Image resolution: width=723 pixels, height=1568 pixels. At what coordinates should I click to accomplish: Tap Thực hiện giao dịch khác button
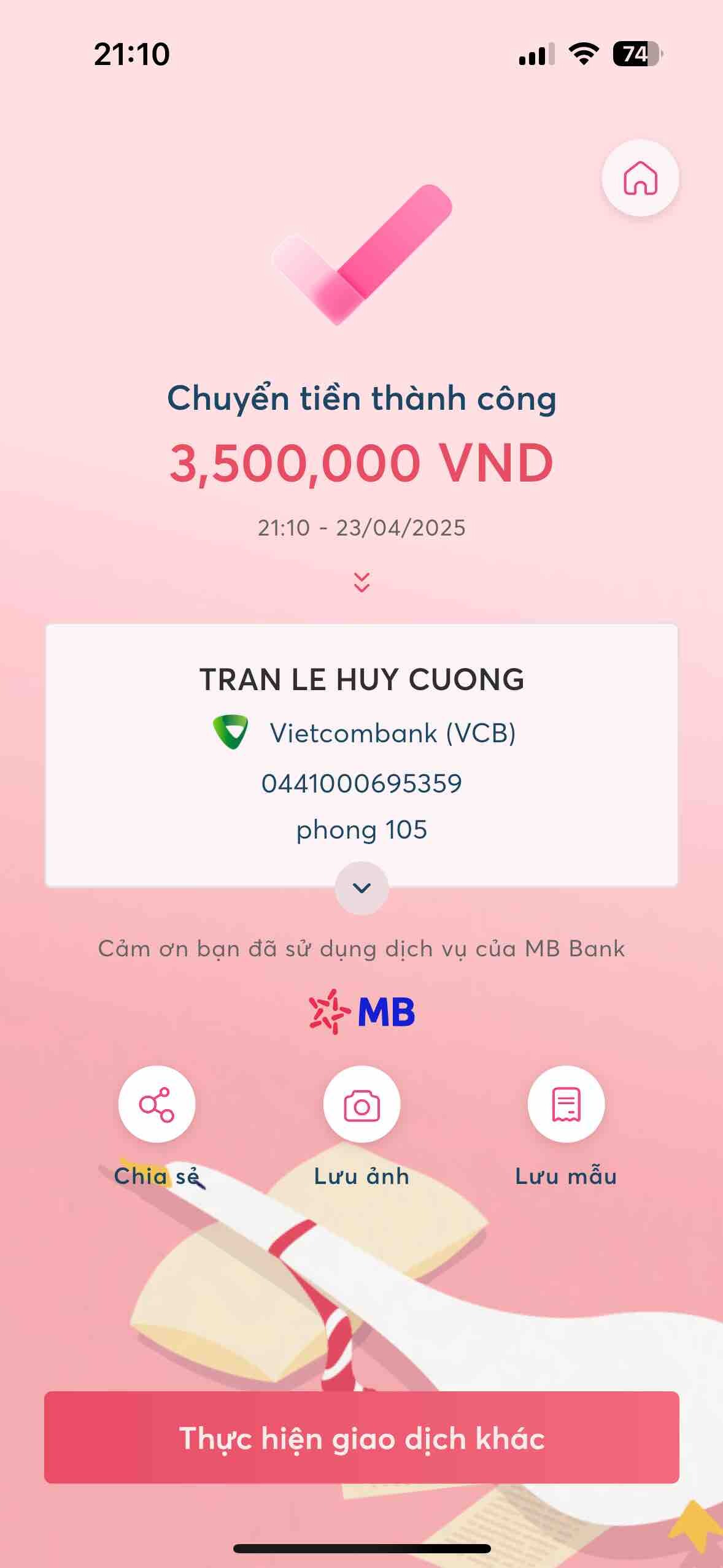pyautogui.click(x=361, y=1437)
